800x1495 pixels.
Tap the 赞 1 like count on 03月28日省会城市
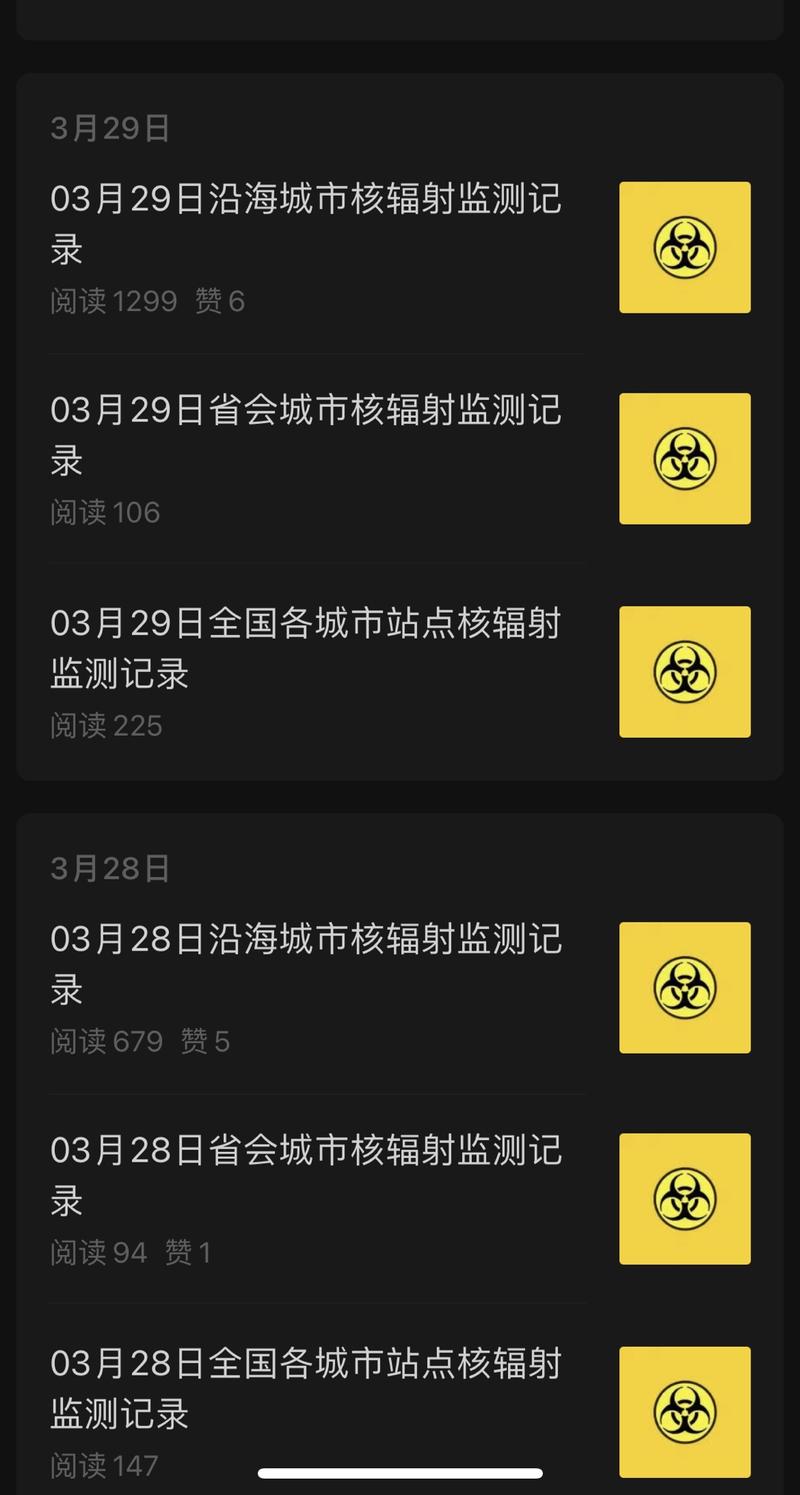tap(188, 1253)
